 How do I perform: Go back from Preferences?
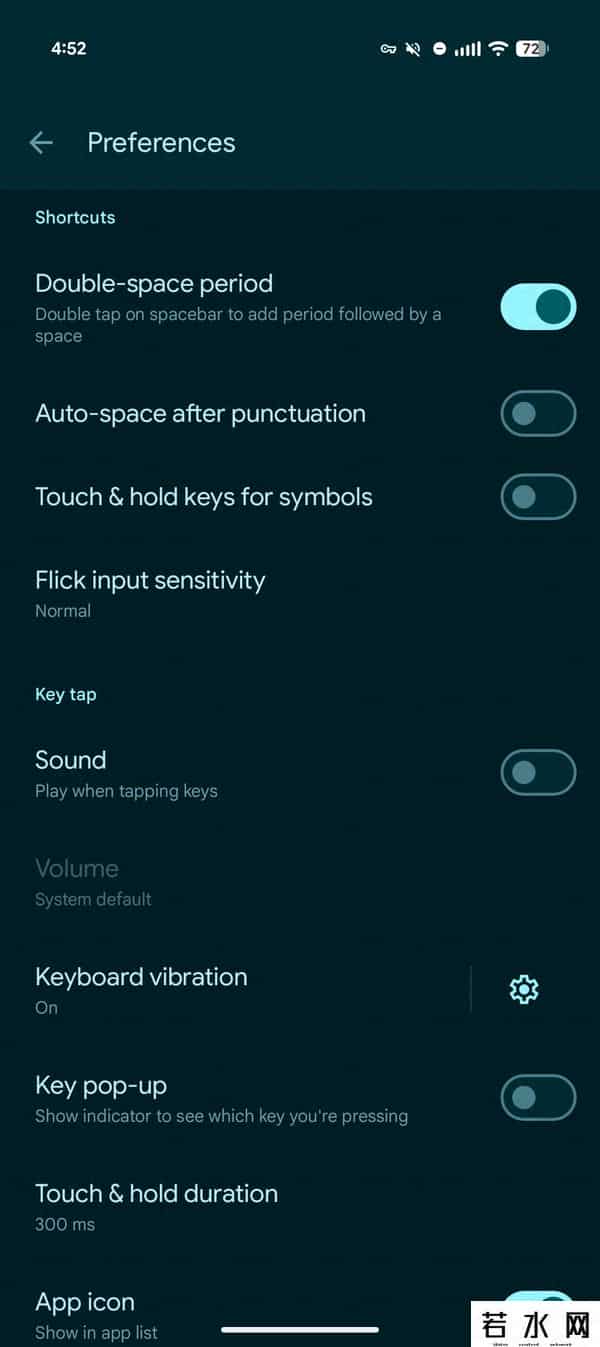(x=41, y=143)
